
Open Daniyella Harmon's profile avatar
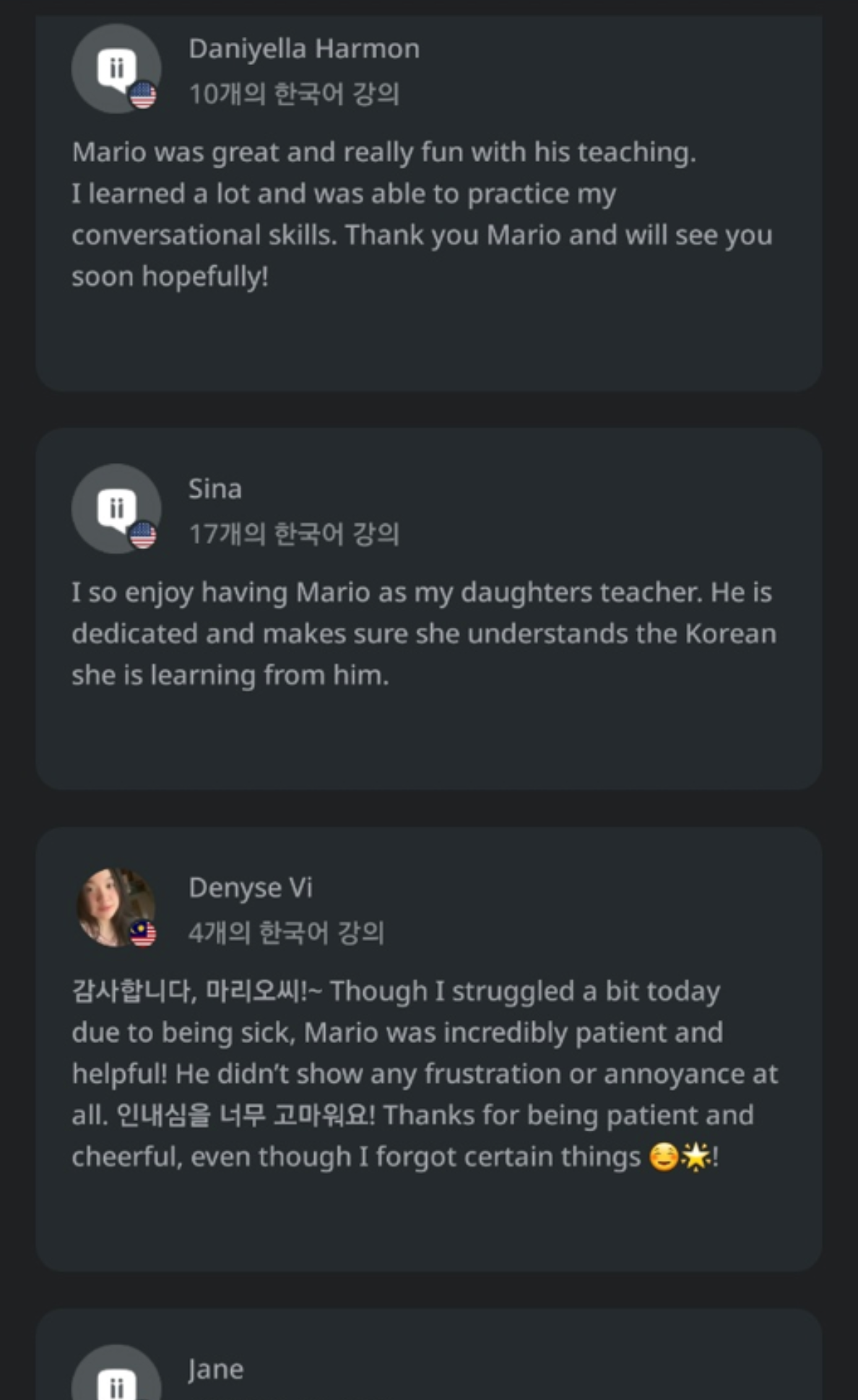pos(116,69)
